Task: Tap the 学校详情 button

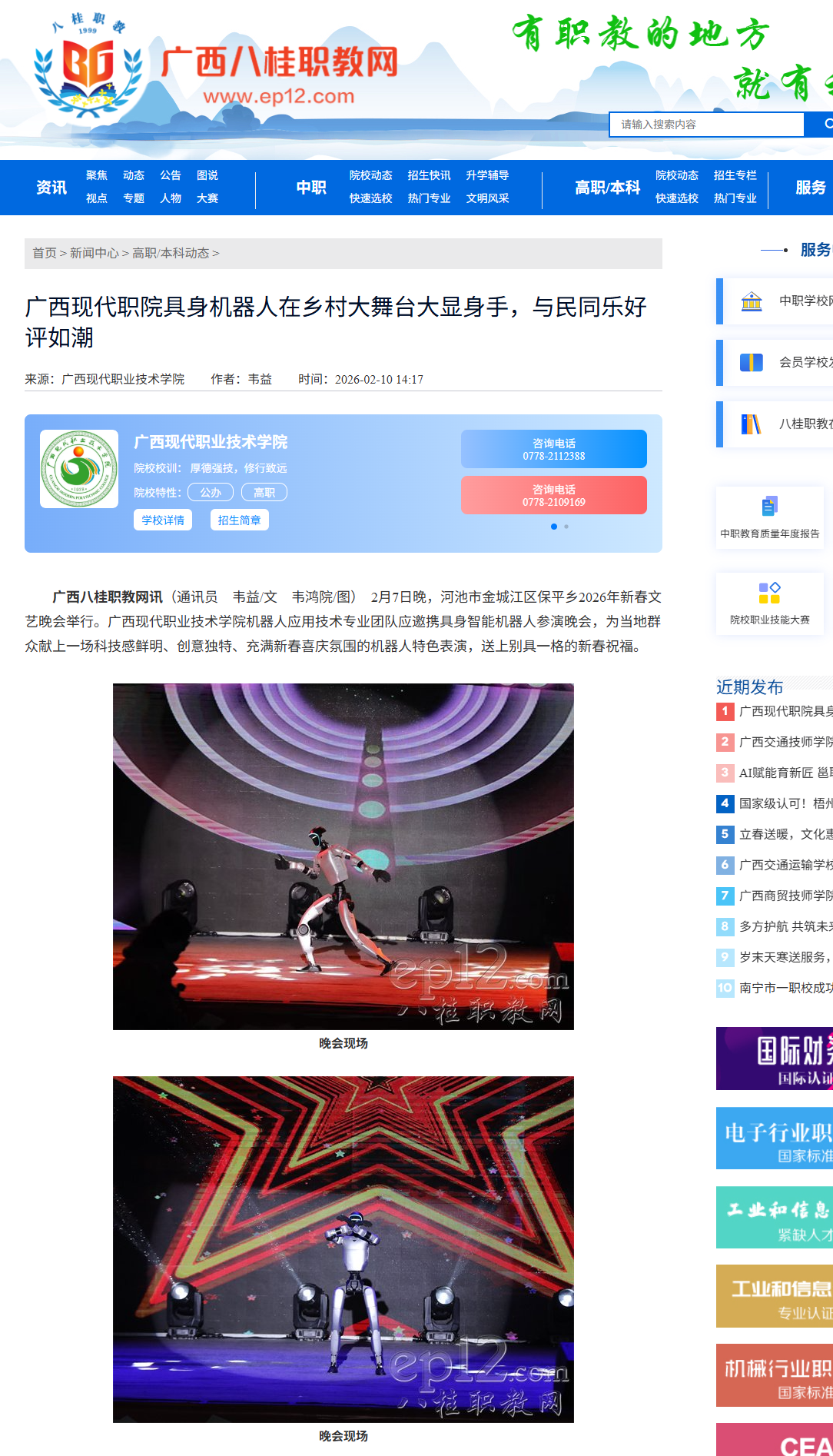Action: [163, 520]
